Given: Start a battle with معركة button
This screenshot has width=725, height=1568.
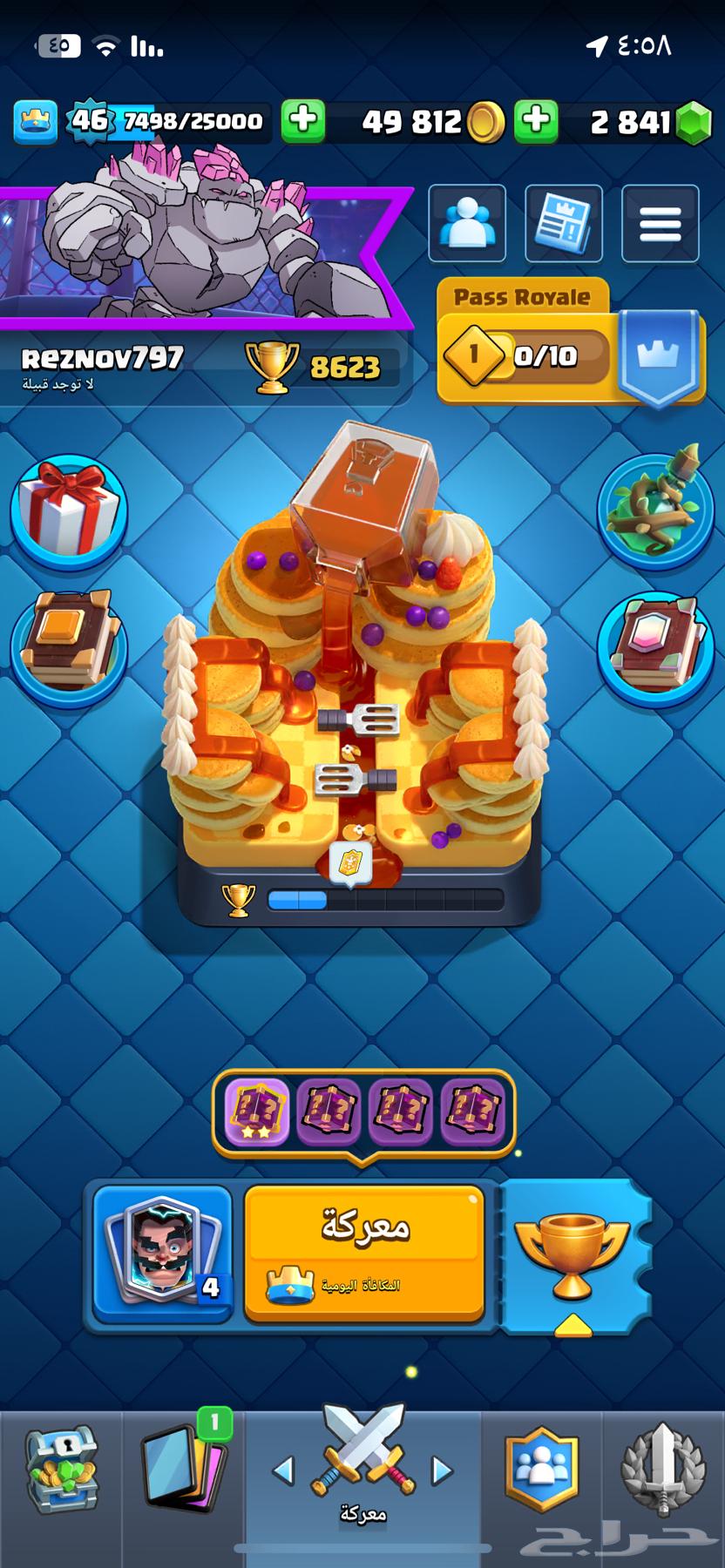Looking at the screenshot, I should pyautogui.click(x=364, y=1251).
